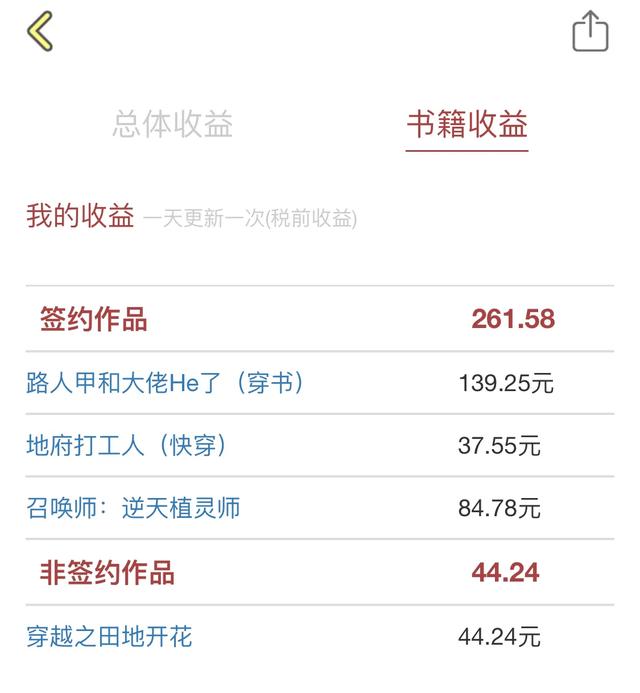Viewport: 640px width, 693px height.
Task: Share this earnings page
Action: (x=590, y=31)
